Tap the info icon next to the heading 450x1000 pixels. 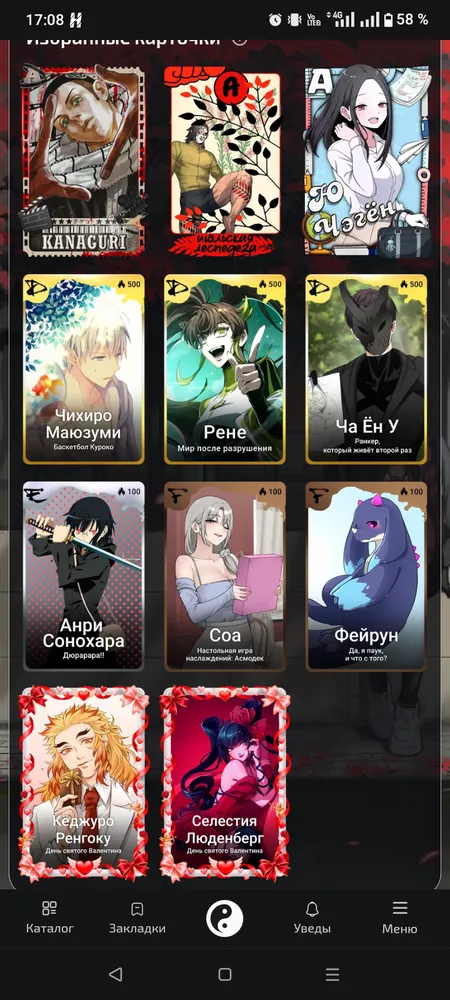tap(239, 41)
